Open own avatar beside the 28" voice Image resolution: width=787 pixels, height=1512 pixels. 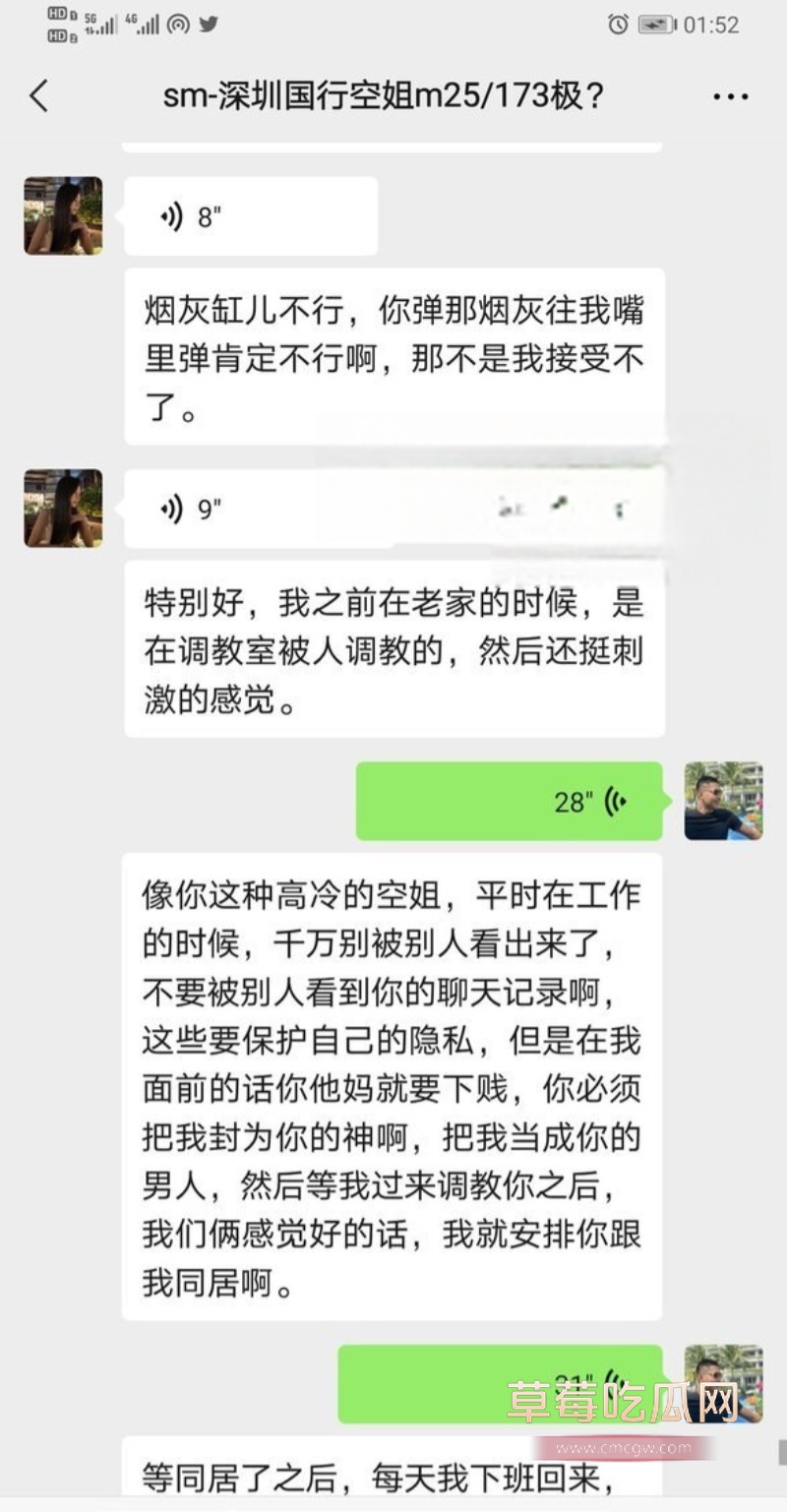click(x=723, y=801)
